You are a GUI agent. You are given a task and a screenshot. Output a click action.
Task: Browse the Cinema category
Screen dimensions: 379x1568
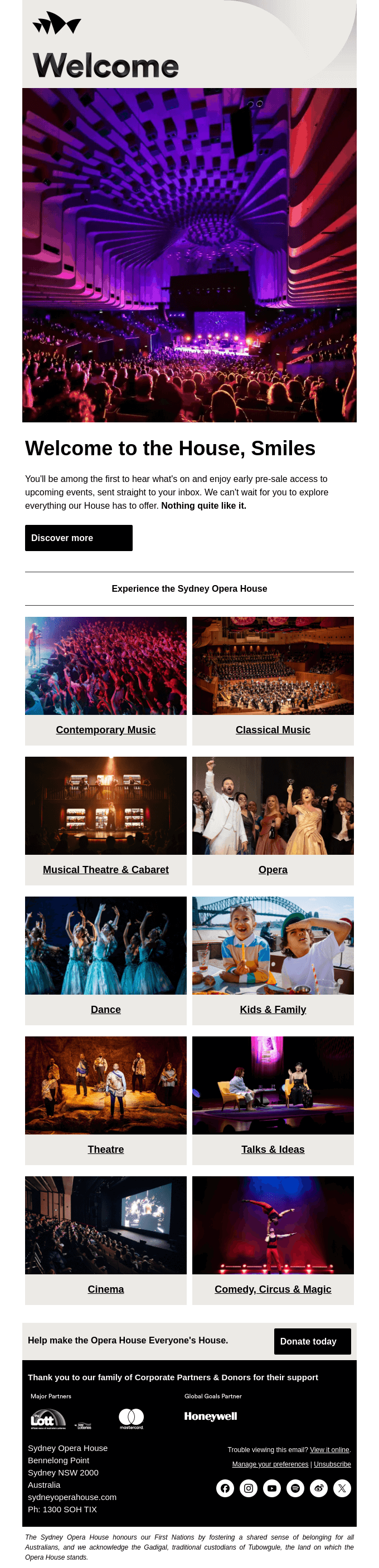[x=105, y=1289]
